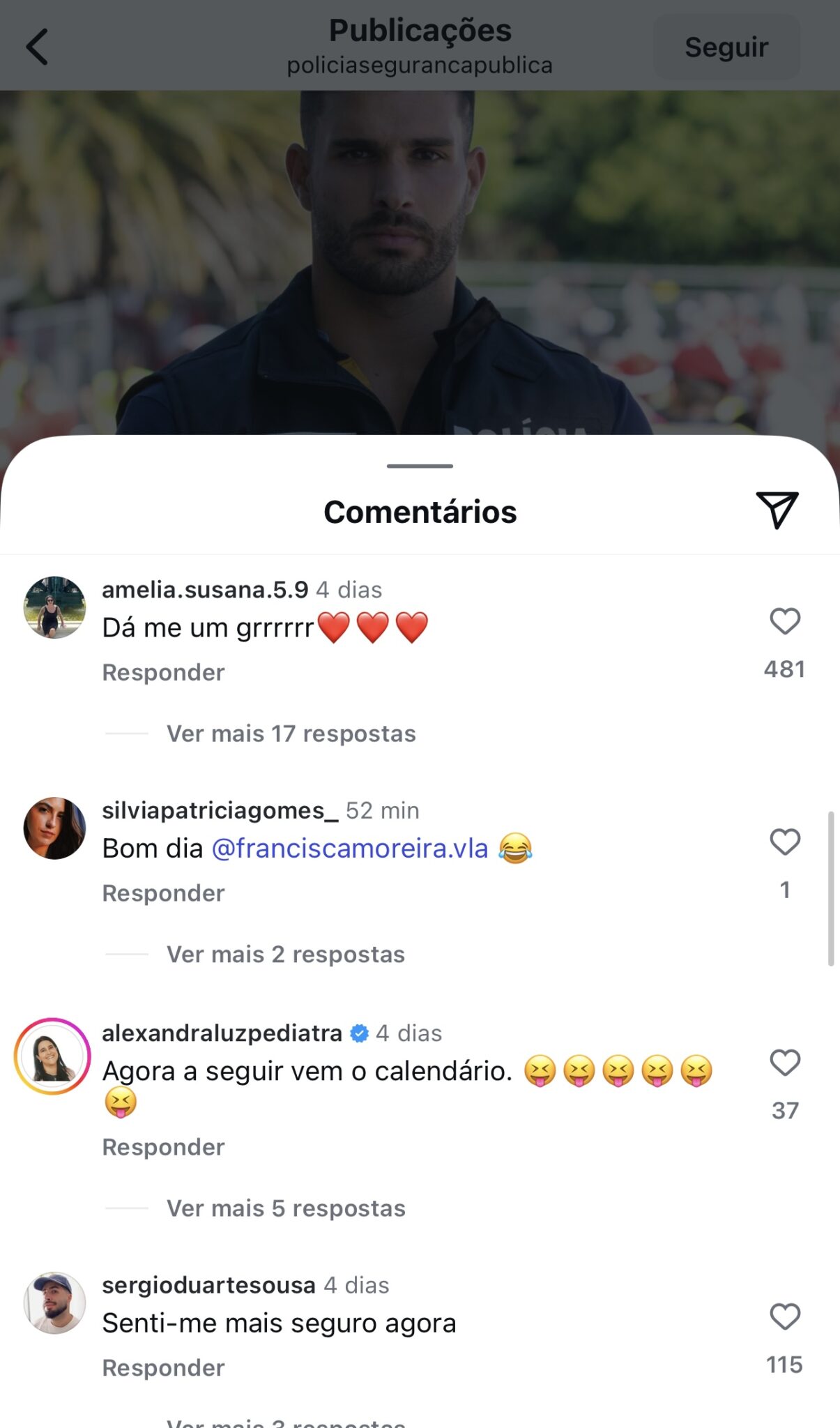
Task: Expand Ver mais 17 respostas
Action: click(291, 734)
